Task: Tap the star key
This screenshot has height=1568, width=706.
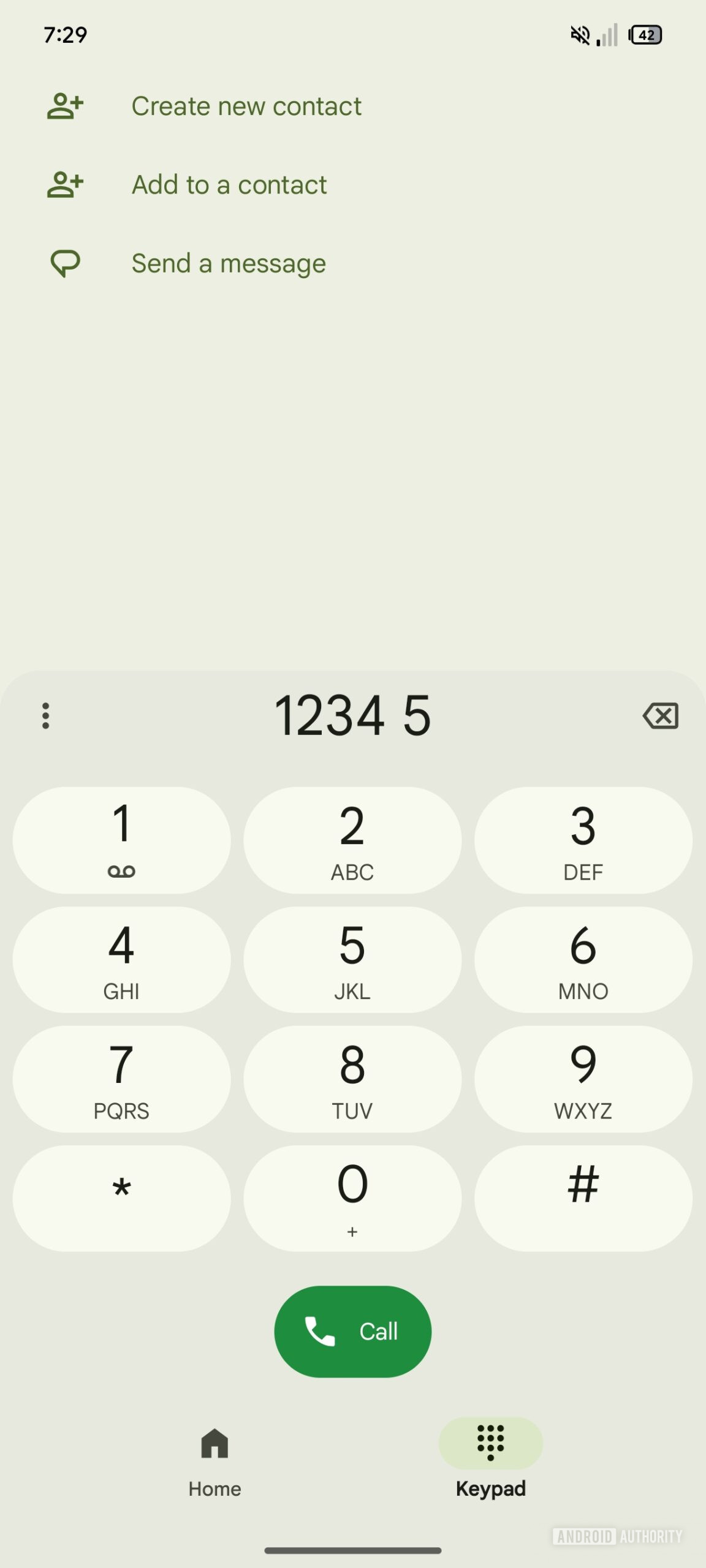Action: click(x=121, y=1198)
